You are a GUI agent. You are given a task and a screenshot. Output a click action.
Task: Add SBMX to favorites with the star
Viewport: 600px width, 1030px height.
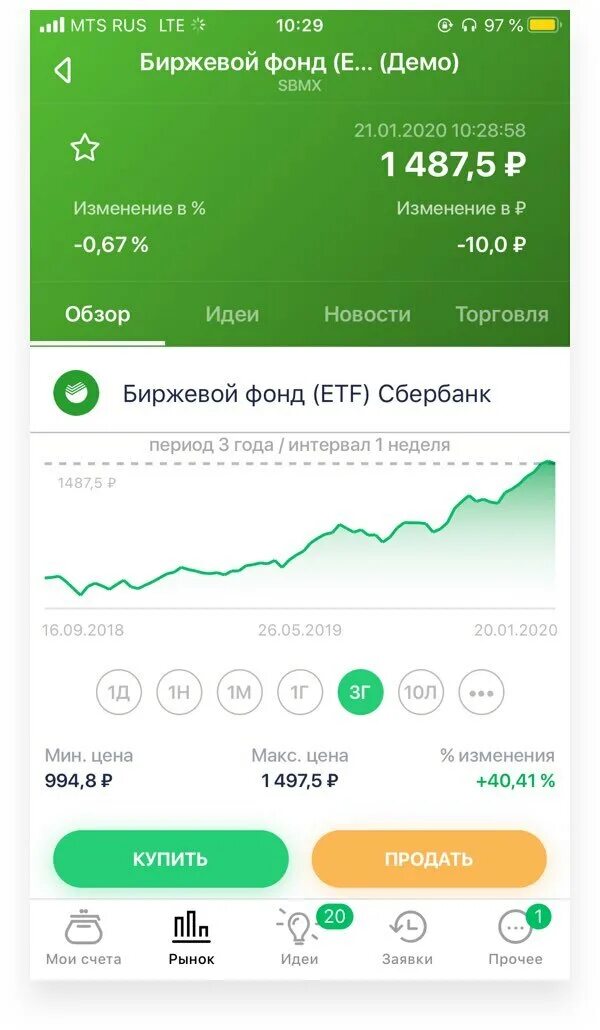(85, 148)
